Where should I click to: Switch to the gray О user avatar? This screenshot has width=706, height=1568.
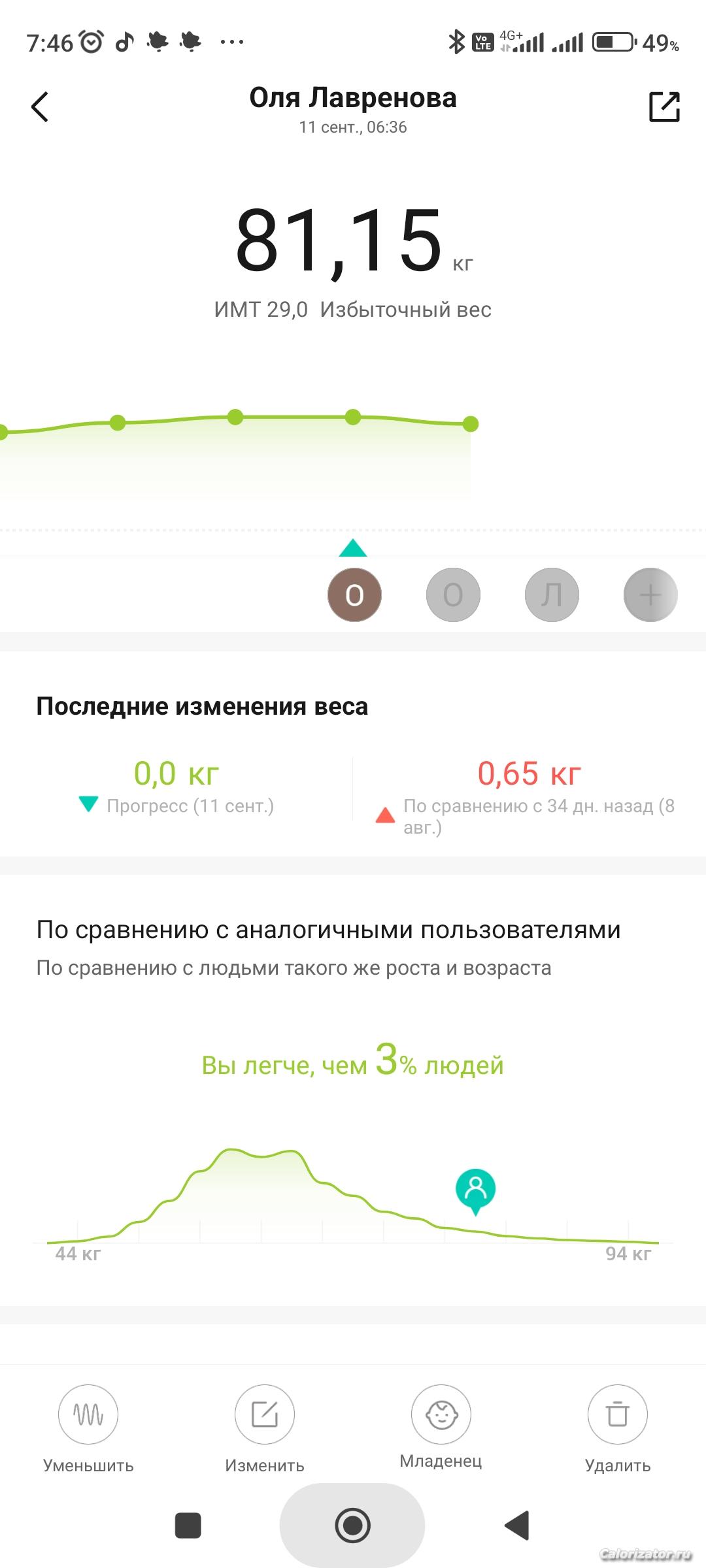coord(453,595)
